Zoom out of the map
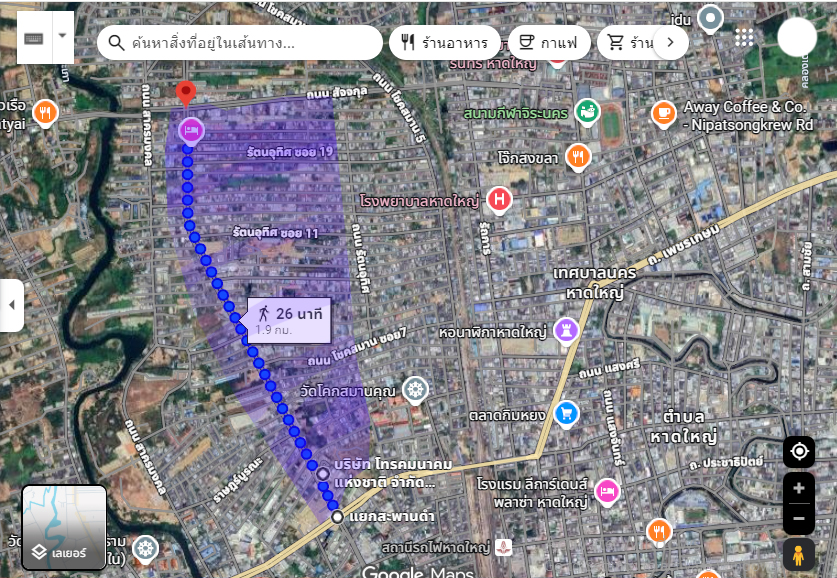 (799, 520)
